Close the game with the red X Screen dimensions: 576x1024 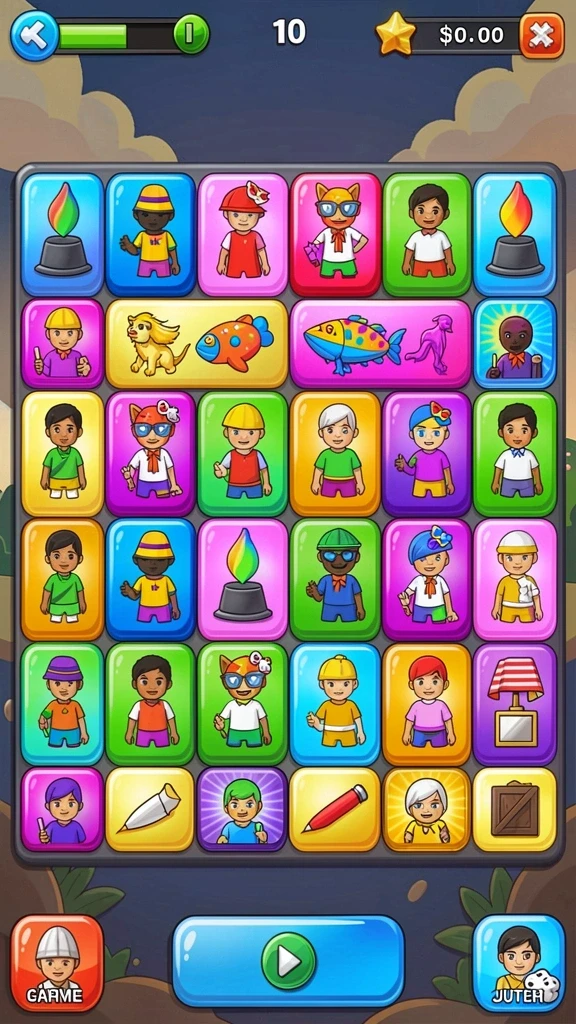[541, 35]
